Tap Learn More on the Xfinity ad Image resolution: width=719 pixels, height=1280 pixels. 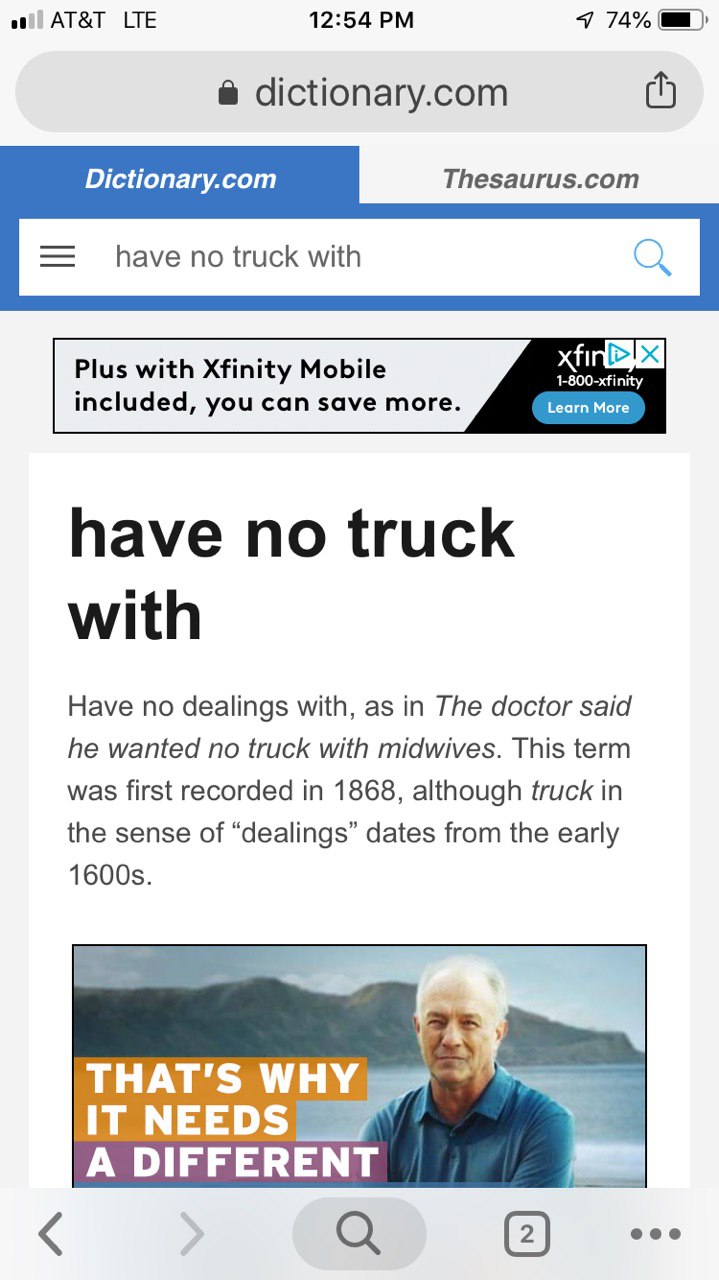coord(588,408)
